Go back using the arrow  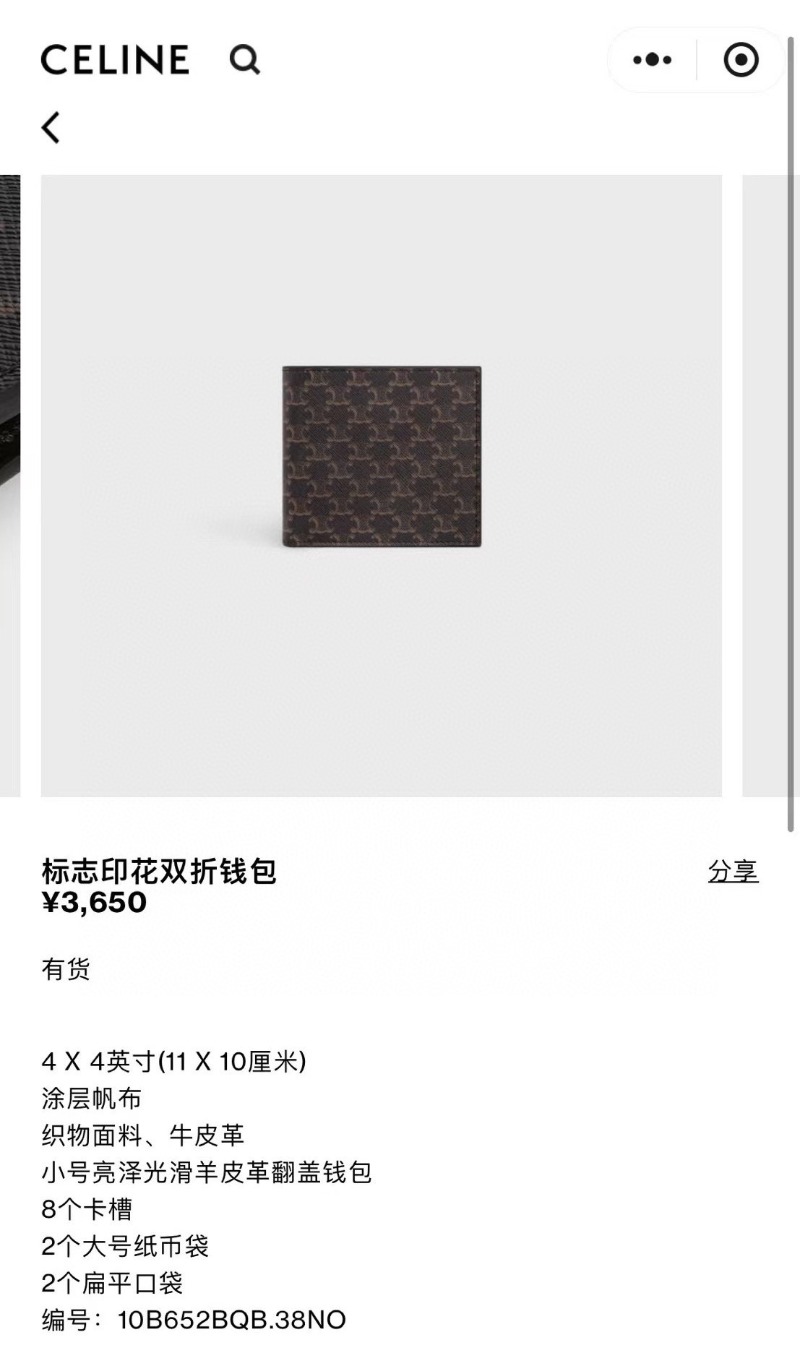click(51, 127)
